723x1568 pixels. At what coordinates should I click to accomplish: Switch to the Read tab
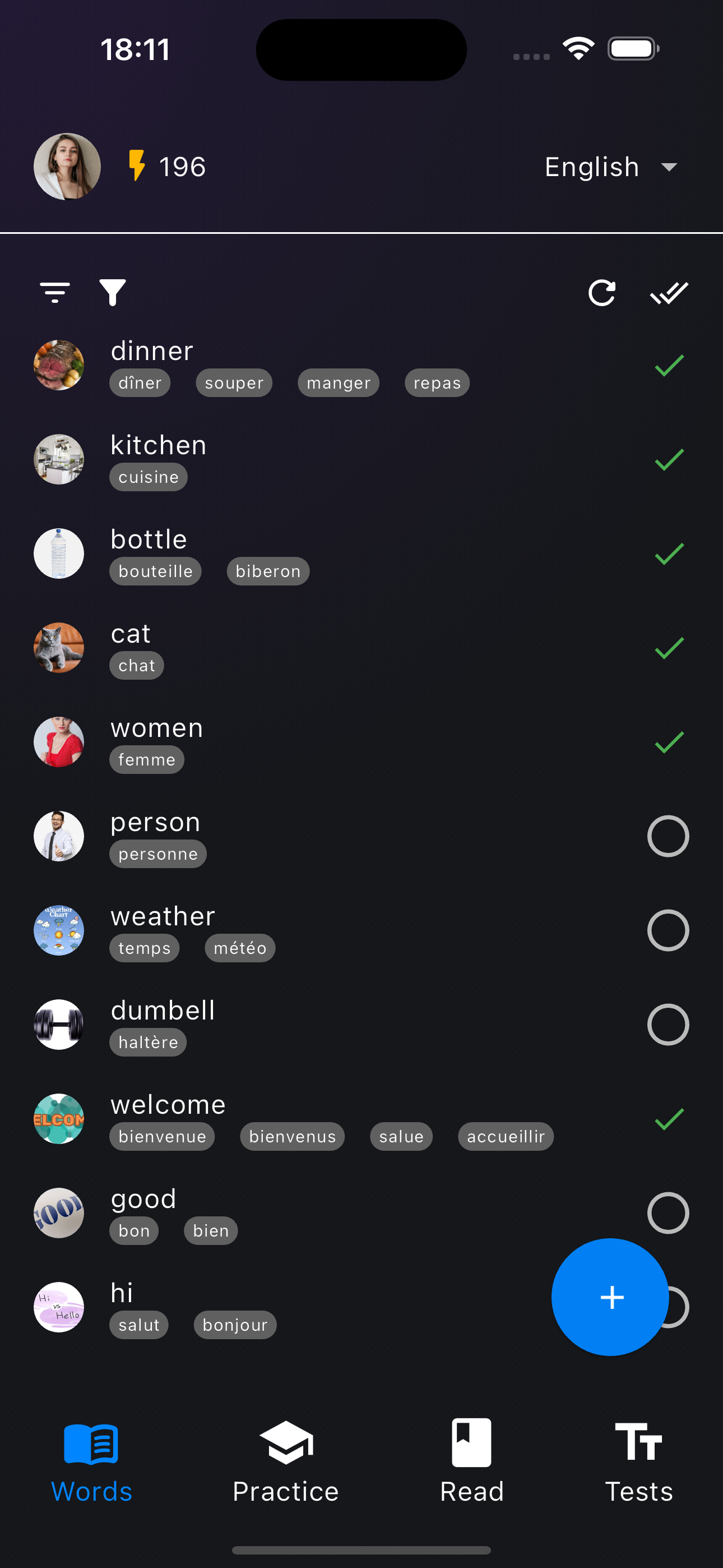(472, 1461)
